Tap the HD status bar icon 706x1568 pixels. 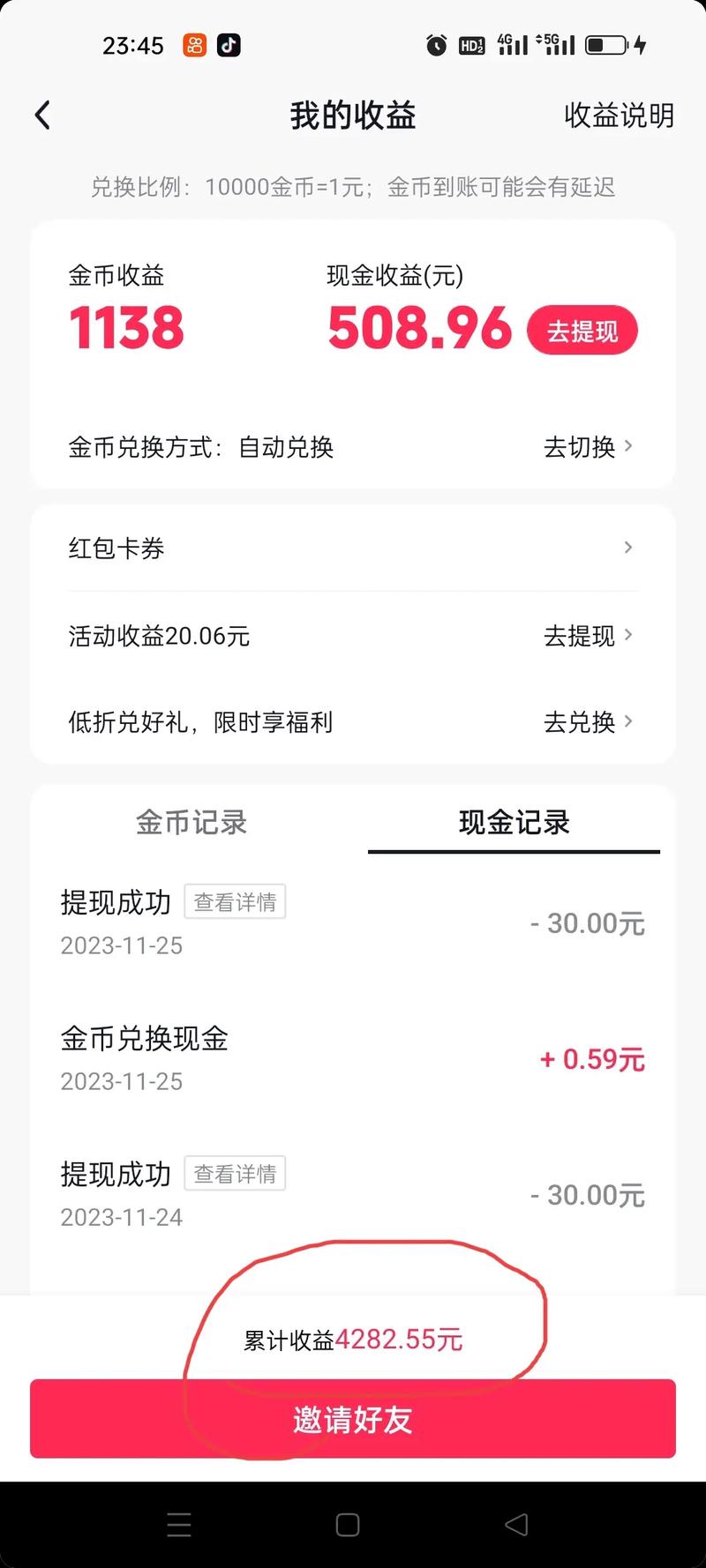472,45
